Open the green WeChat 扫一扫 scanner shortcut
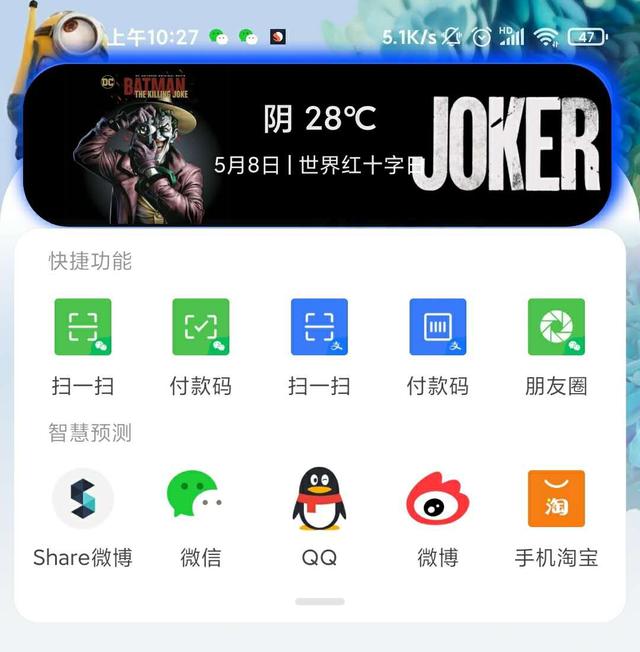This screenshot has height=652, width=640. (82, 327)
